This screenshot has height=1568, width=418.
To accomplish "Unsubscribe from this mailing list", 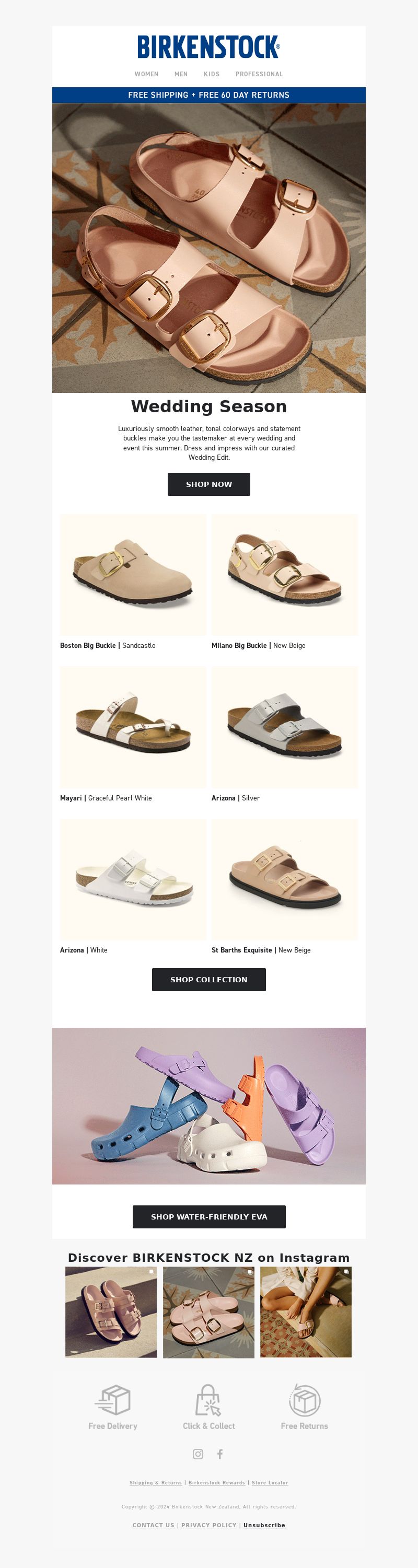I will (264, 1525).
